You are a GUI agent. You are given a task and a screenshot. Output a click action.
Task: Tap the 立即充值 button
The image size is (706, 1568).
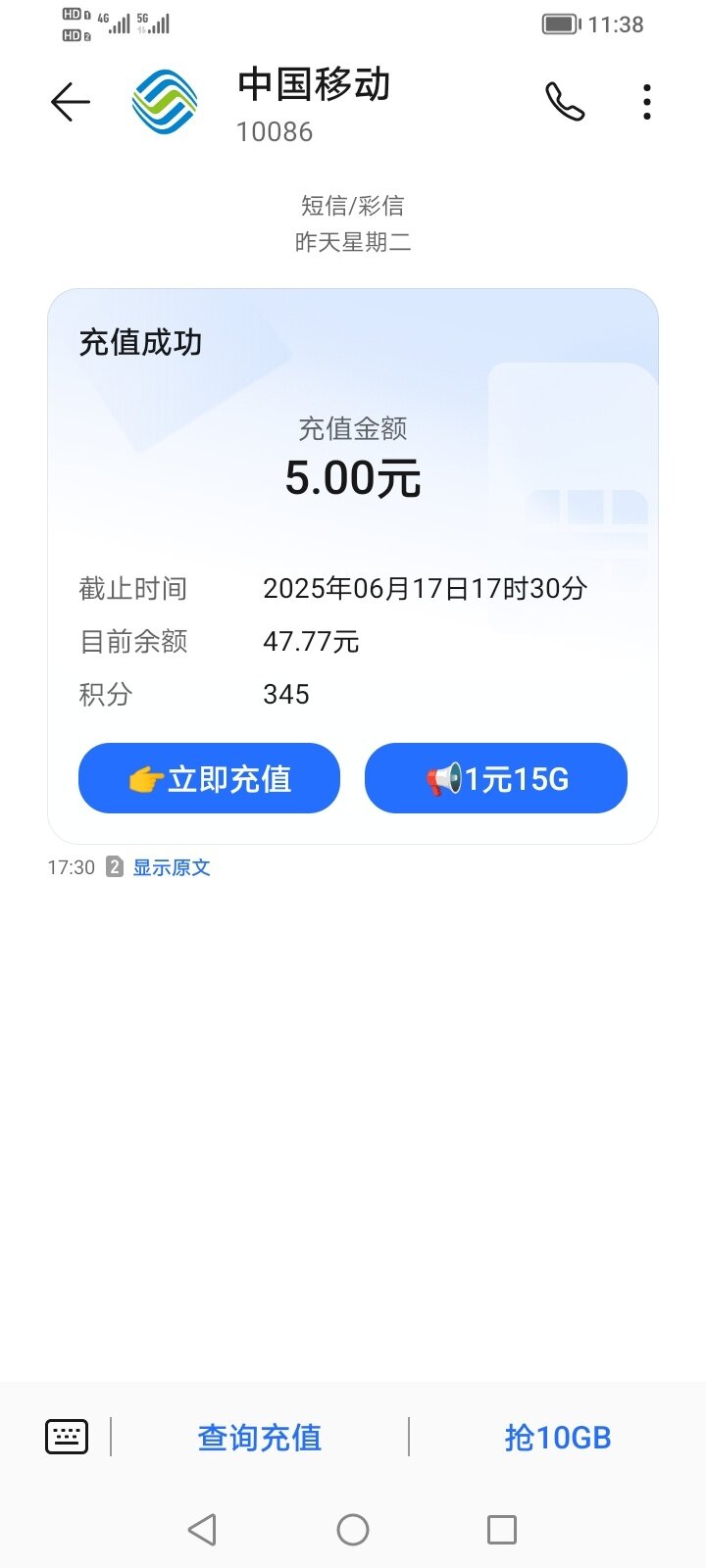coord(209,778)
